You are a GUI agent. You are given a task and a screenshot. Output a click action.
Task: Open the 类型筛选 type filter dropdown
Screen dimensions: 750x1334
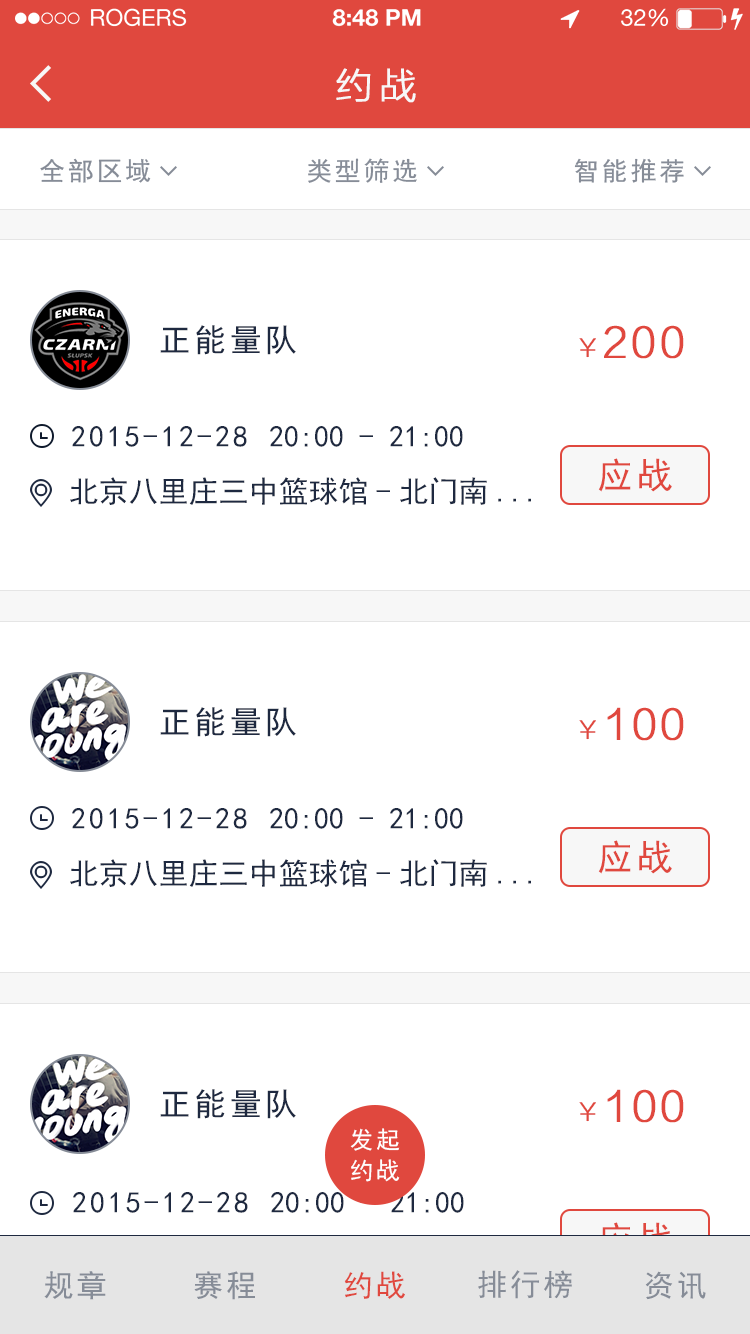click(375, 171)
